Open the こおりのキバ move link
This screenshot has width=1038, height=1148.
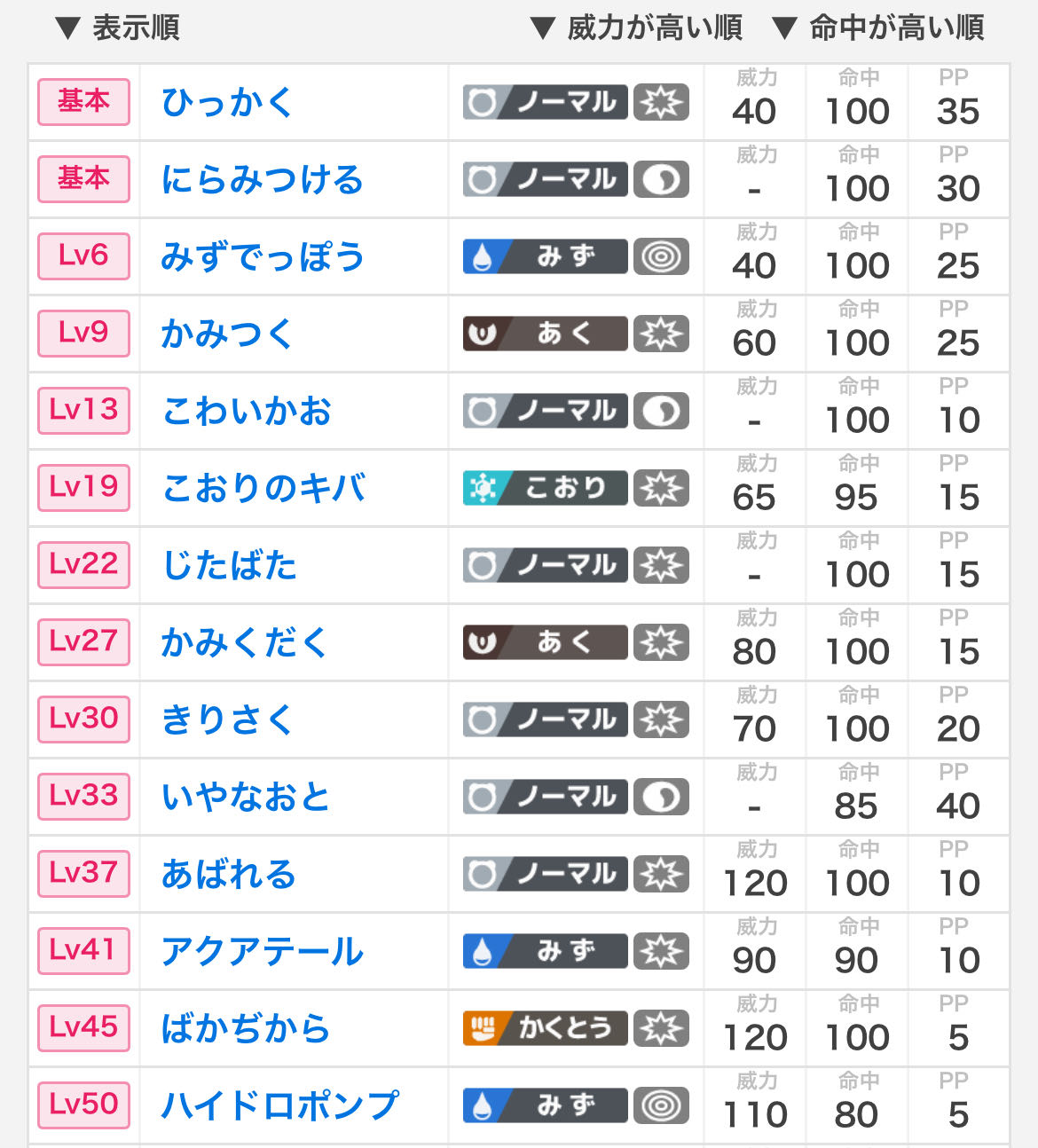pyautogui.click(x=263, y=488)
